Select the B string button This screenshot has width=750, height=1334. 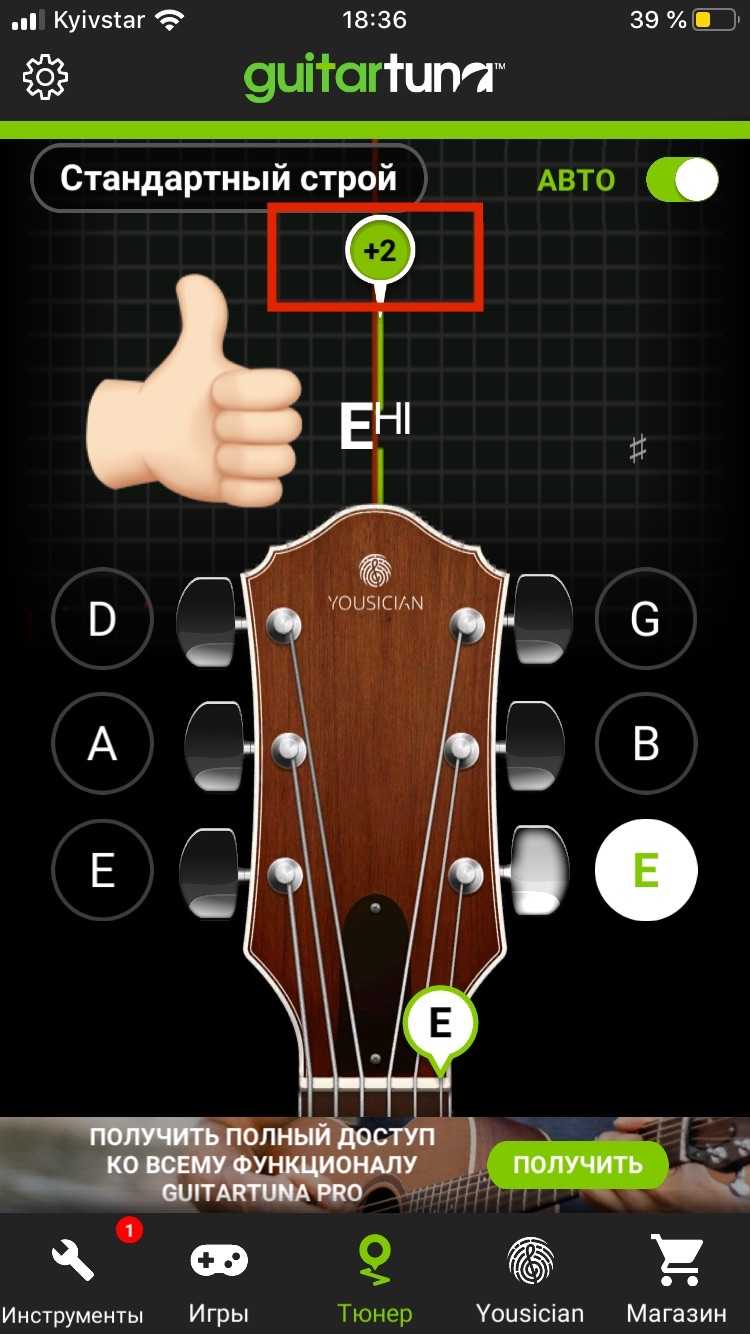pyautogui.click(x=646, y=745)
